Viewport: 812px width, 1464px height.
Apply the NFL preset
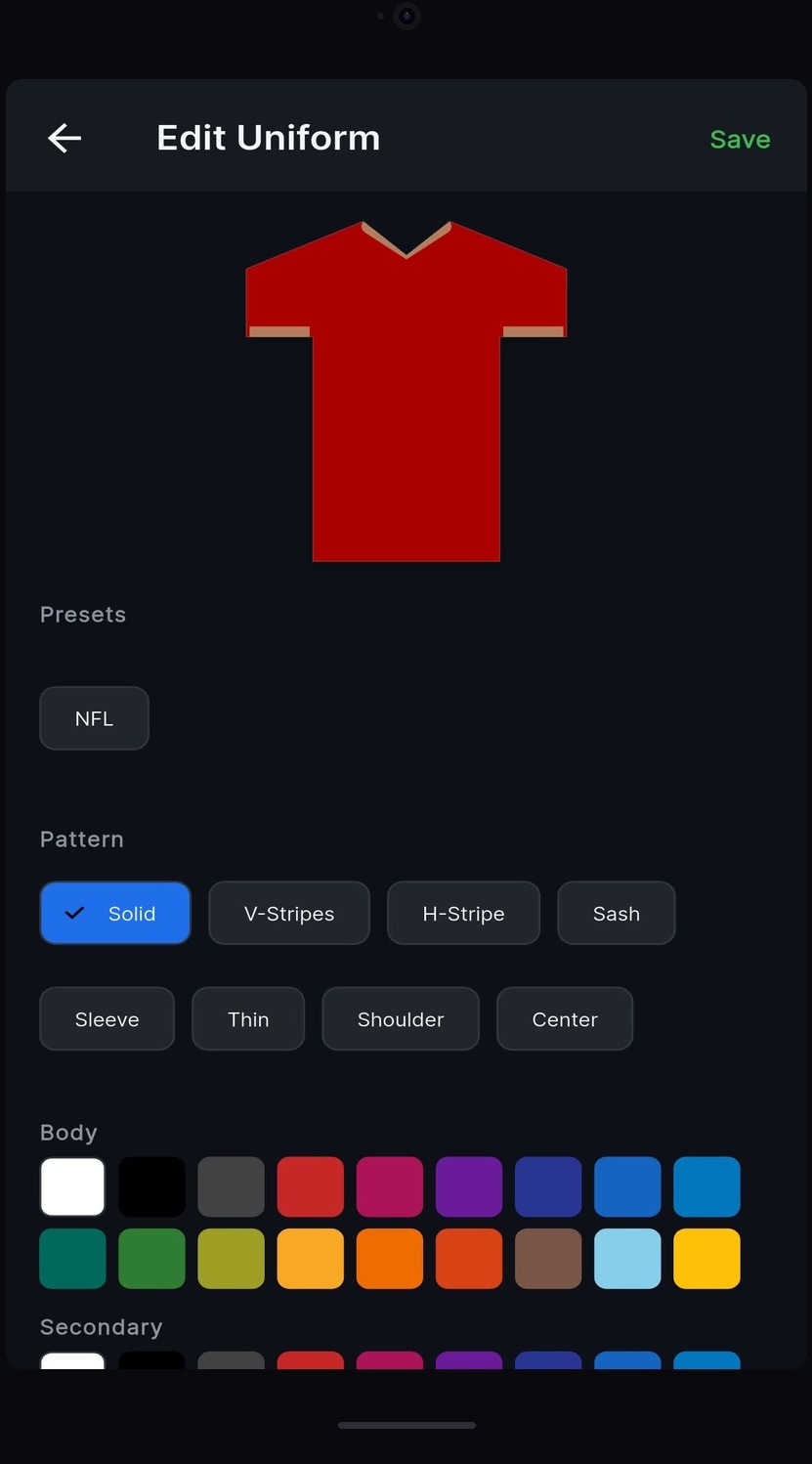point(94,717)
